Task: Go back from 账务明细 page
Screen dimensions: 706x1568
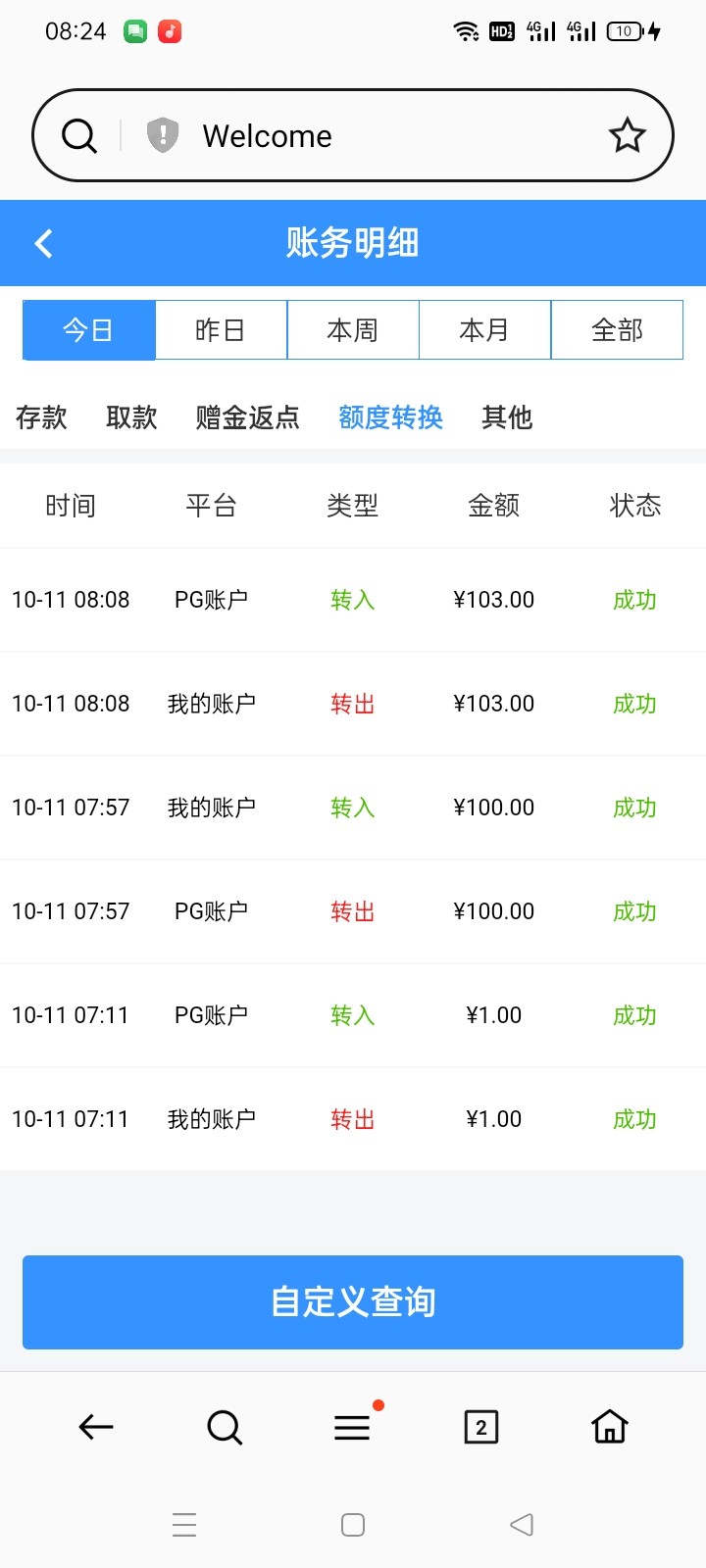Action: tap(43, 243)
